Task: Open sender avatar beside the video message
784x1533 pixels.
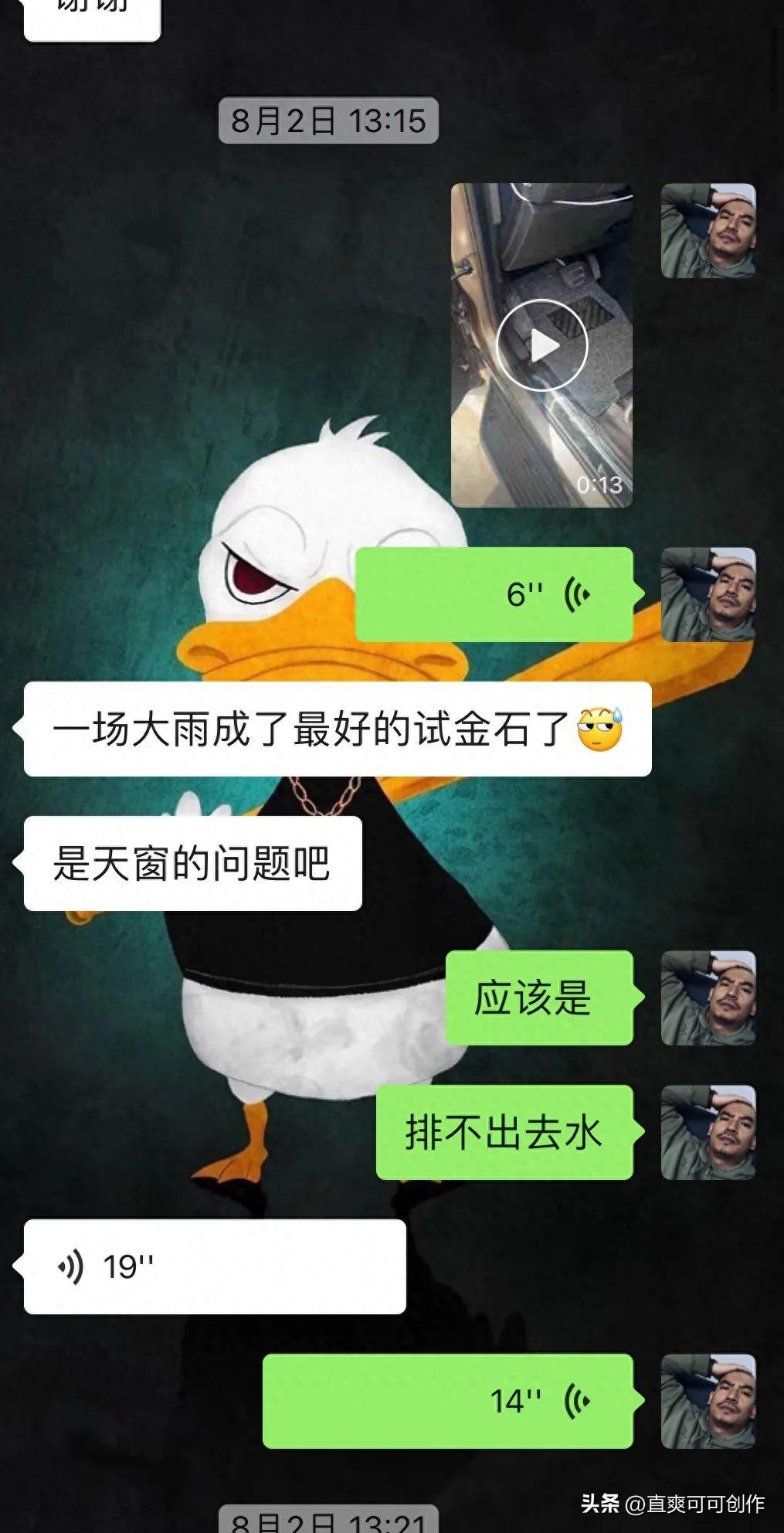Action: tap(708, 230)
